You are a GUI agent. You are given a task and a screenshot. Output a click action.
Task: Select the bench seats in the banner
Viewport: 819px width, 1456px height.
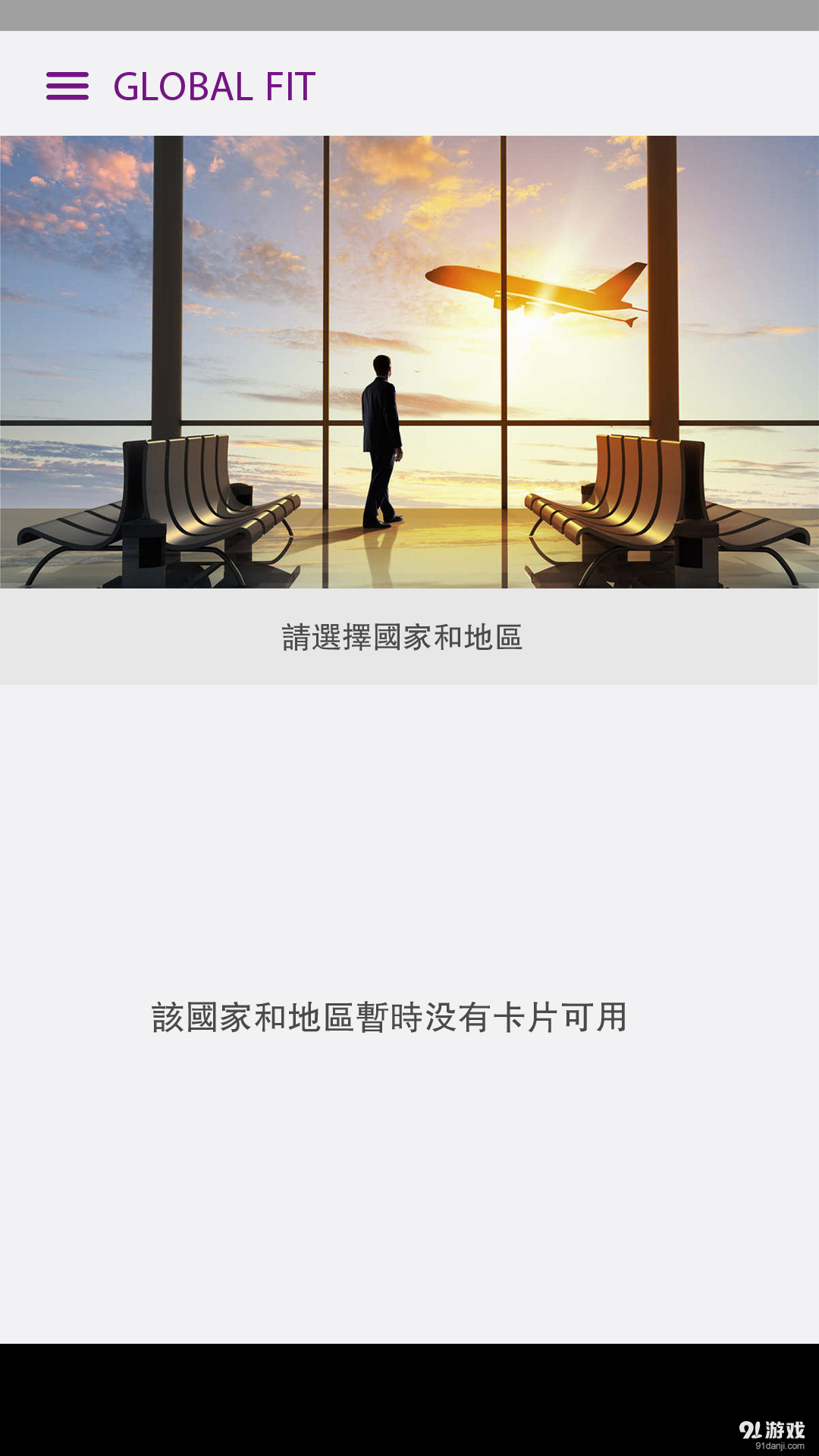(174, 500)
